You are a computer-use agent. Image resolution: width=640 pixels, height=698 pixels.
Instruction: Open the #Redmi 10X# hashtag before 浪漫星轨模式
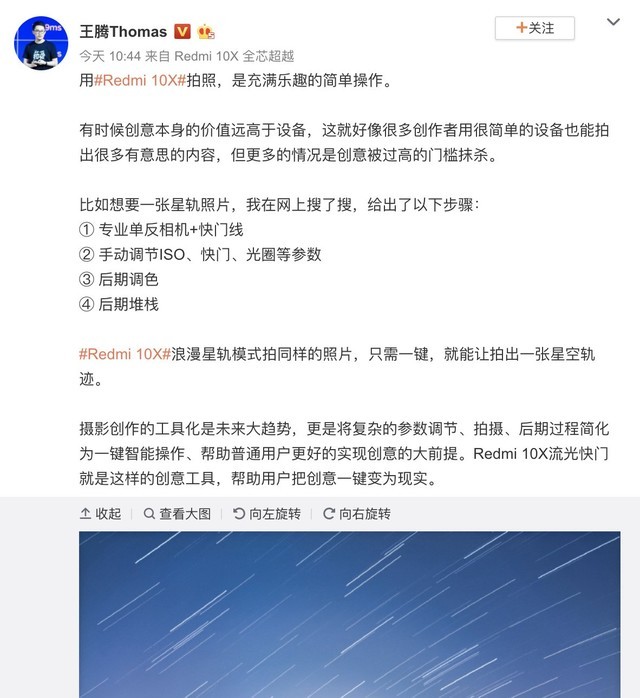pos(125,355)
